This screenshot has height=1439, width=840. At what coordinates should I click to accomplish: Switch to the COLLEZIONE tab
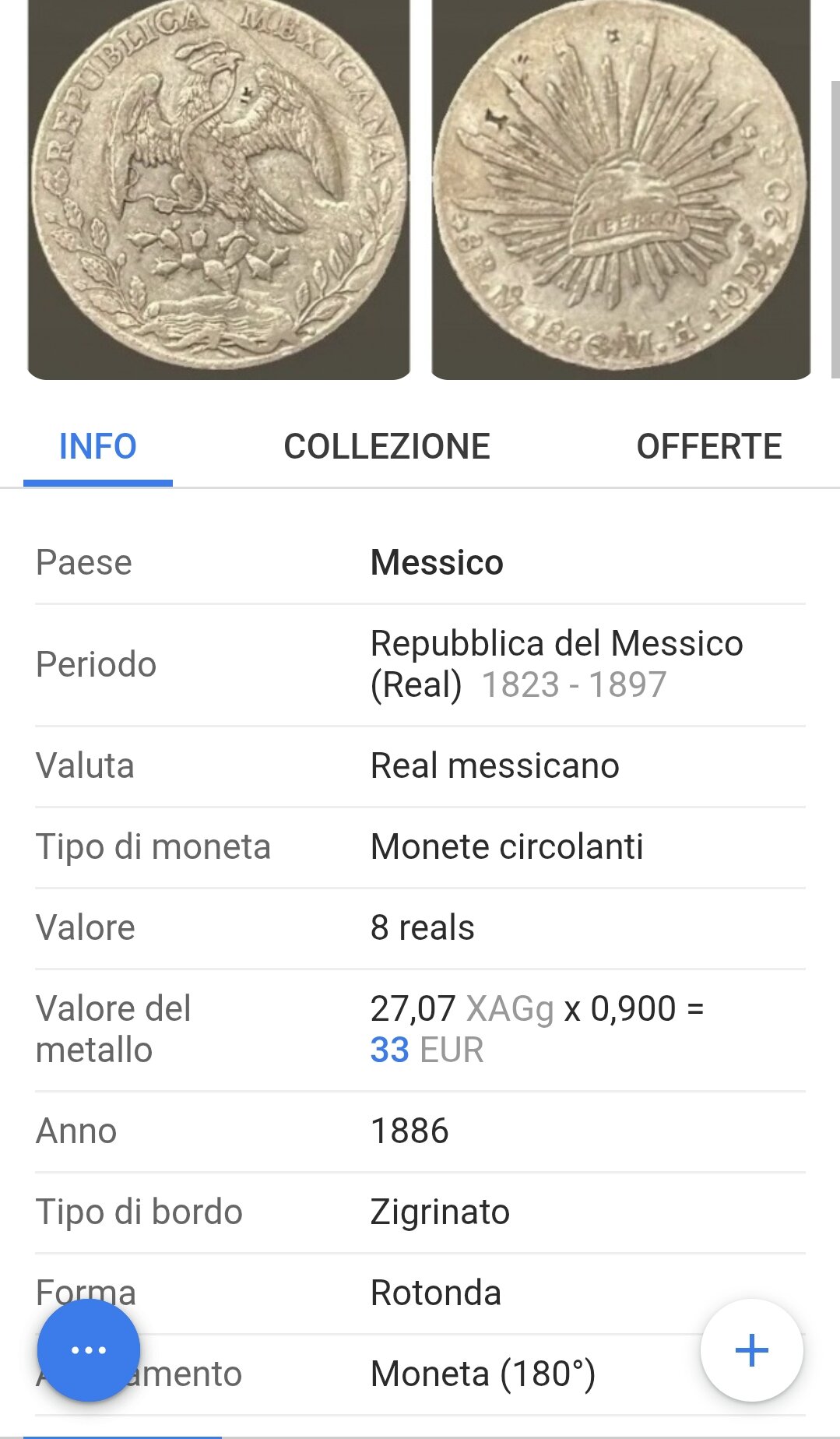(387, 447)
